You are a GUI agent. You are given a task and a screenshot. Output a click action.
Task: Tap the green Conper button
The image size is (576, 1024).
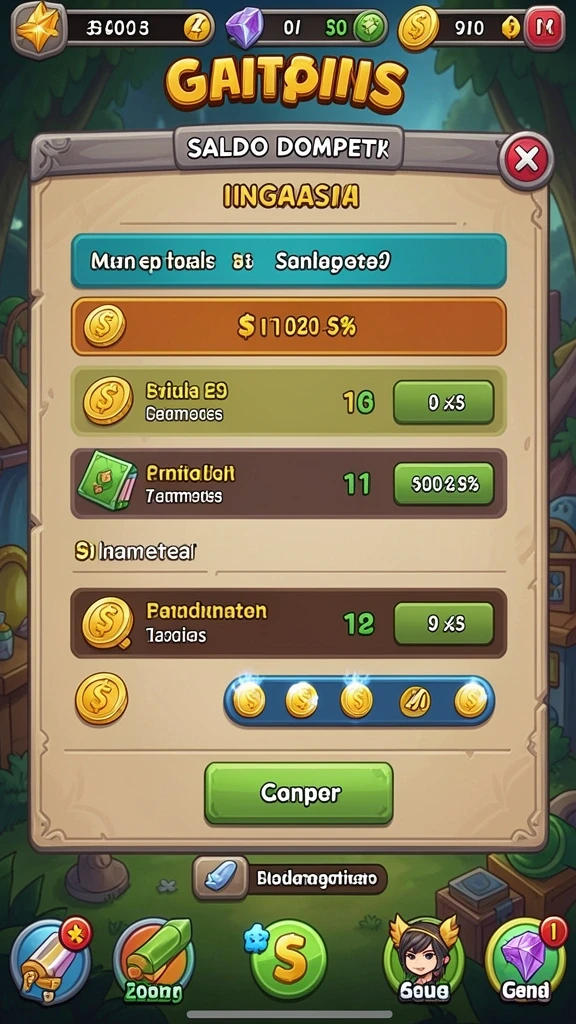[x=299, y=793]
